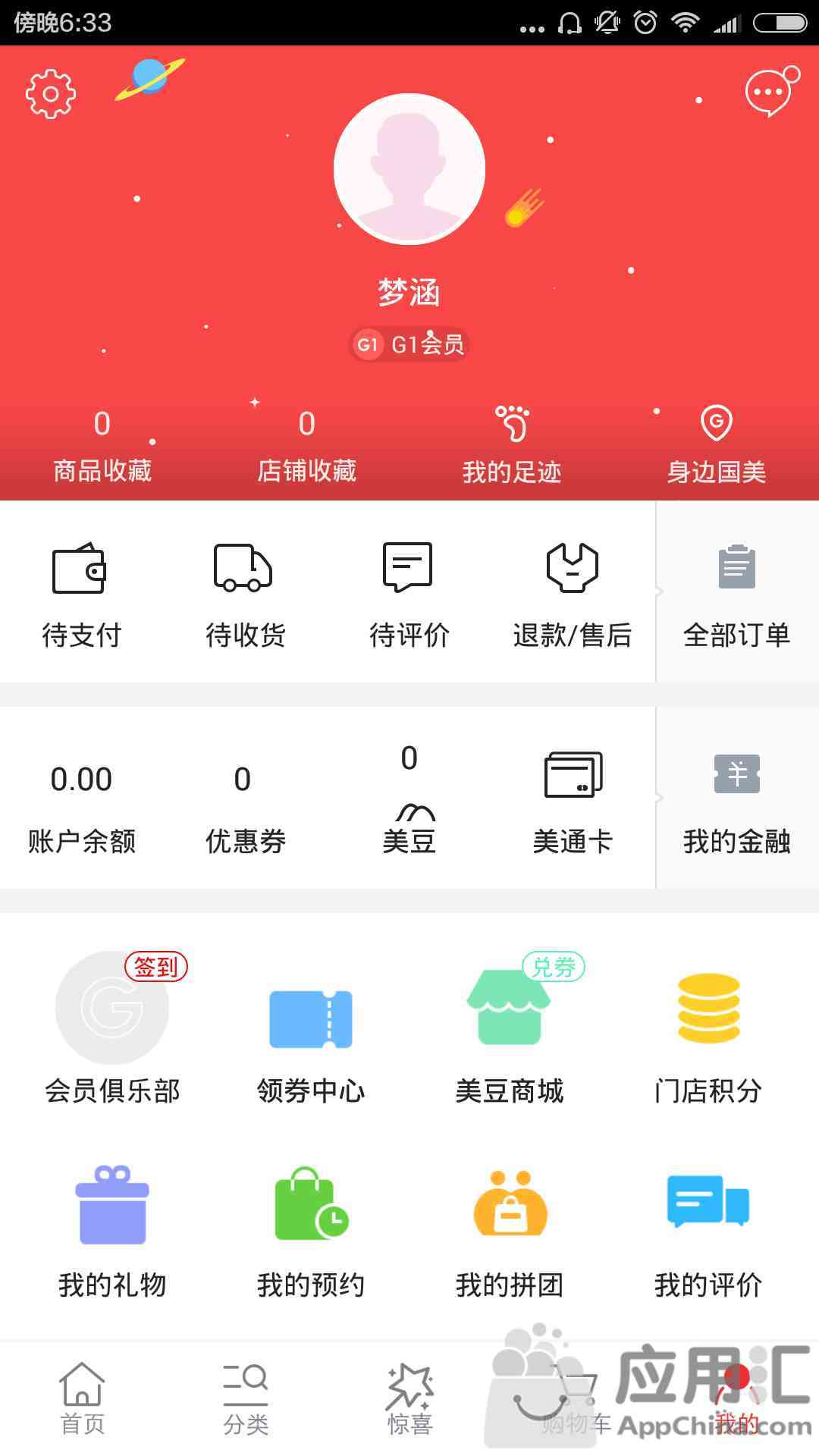Open 身边国美 nearby stores

[717, 447]
